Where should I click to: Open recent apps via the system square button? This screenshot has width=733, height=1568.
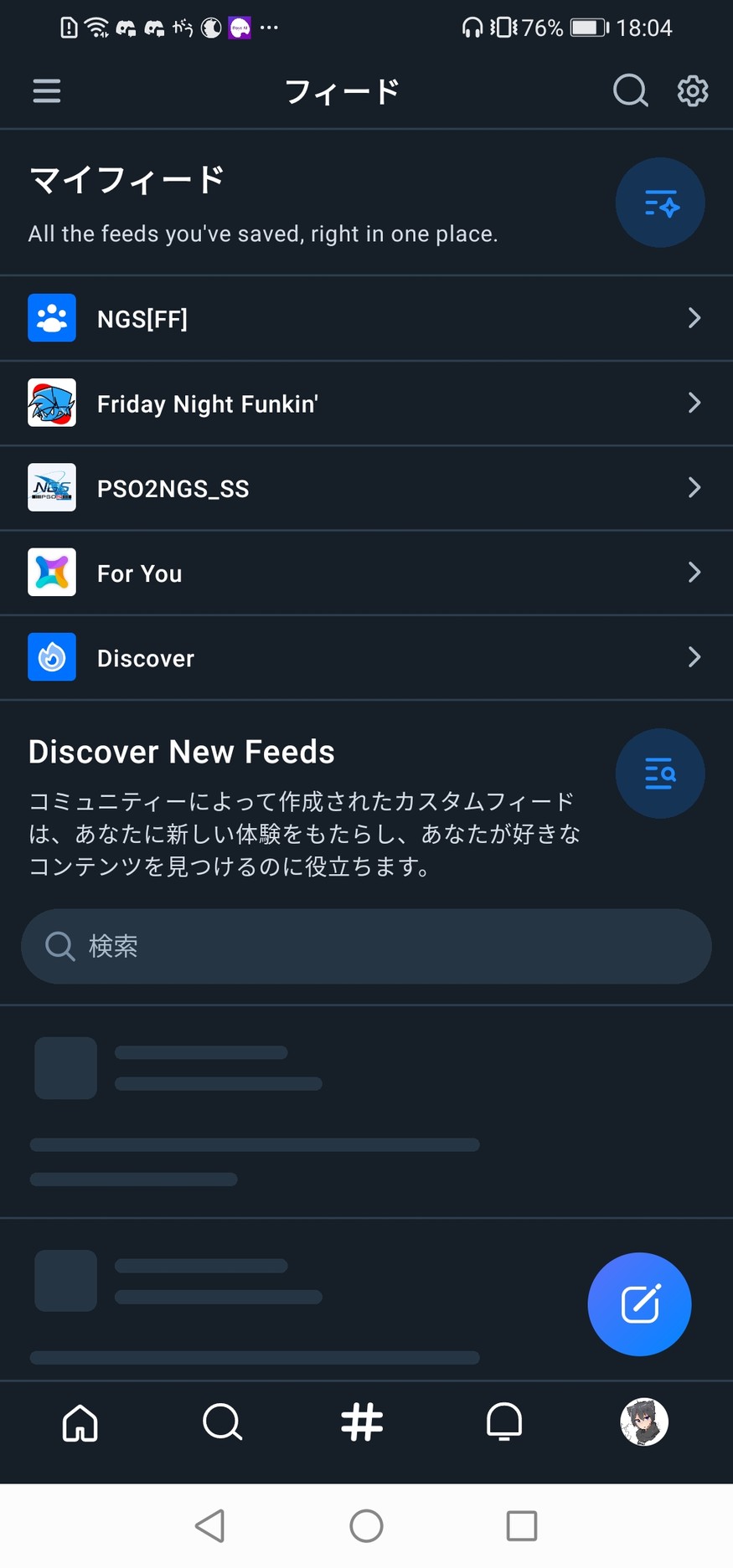pyautogui.click(x=522, y=1525)
